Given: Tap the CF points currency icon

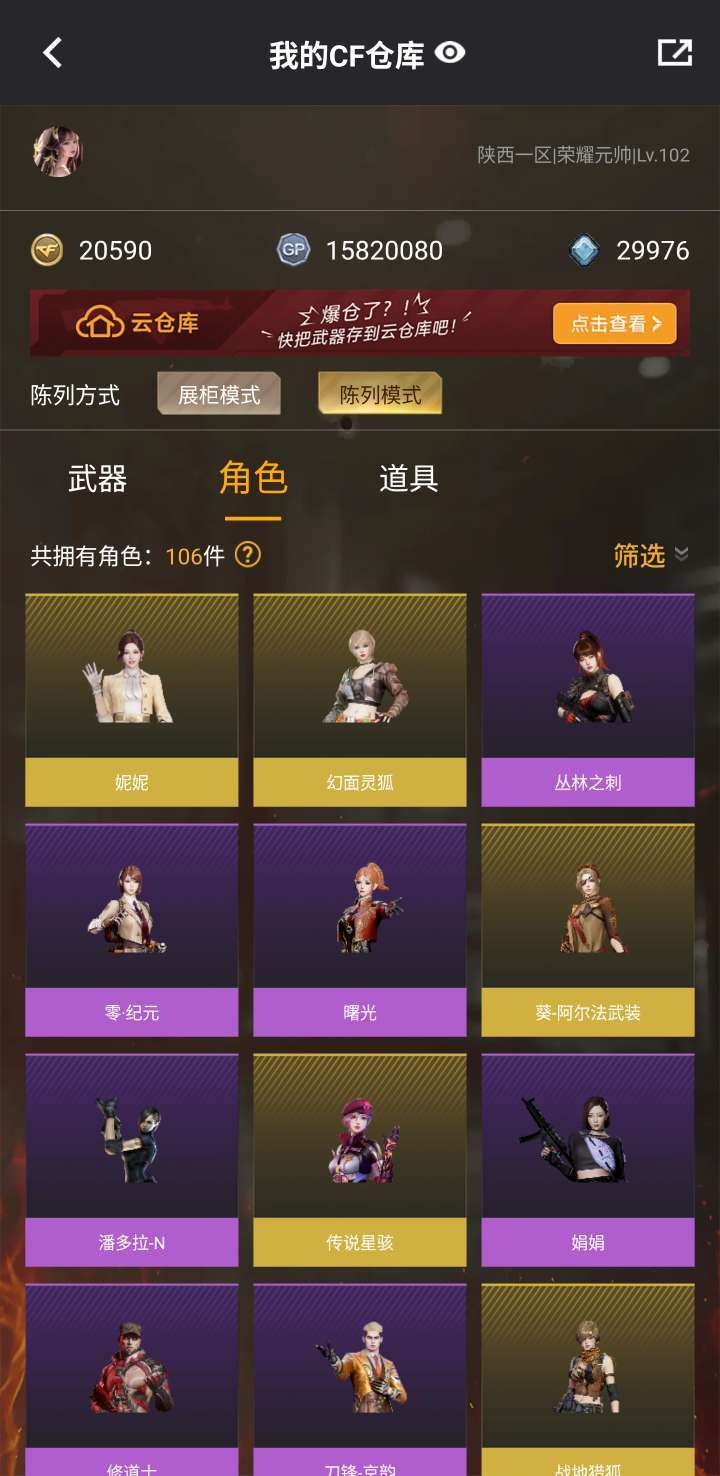Looking at the screenshot, I should point(44,251).
